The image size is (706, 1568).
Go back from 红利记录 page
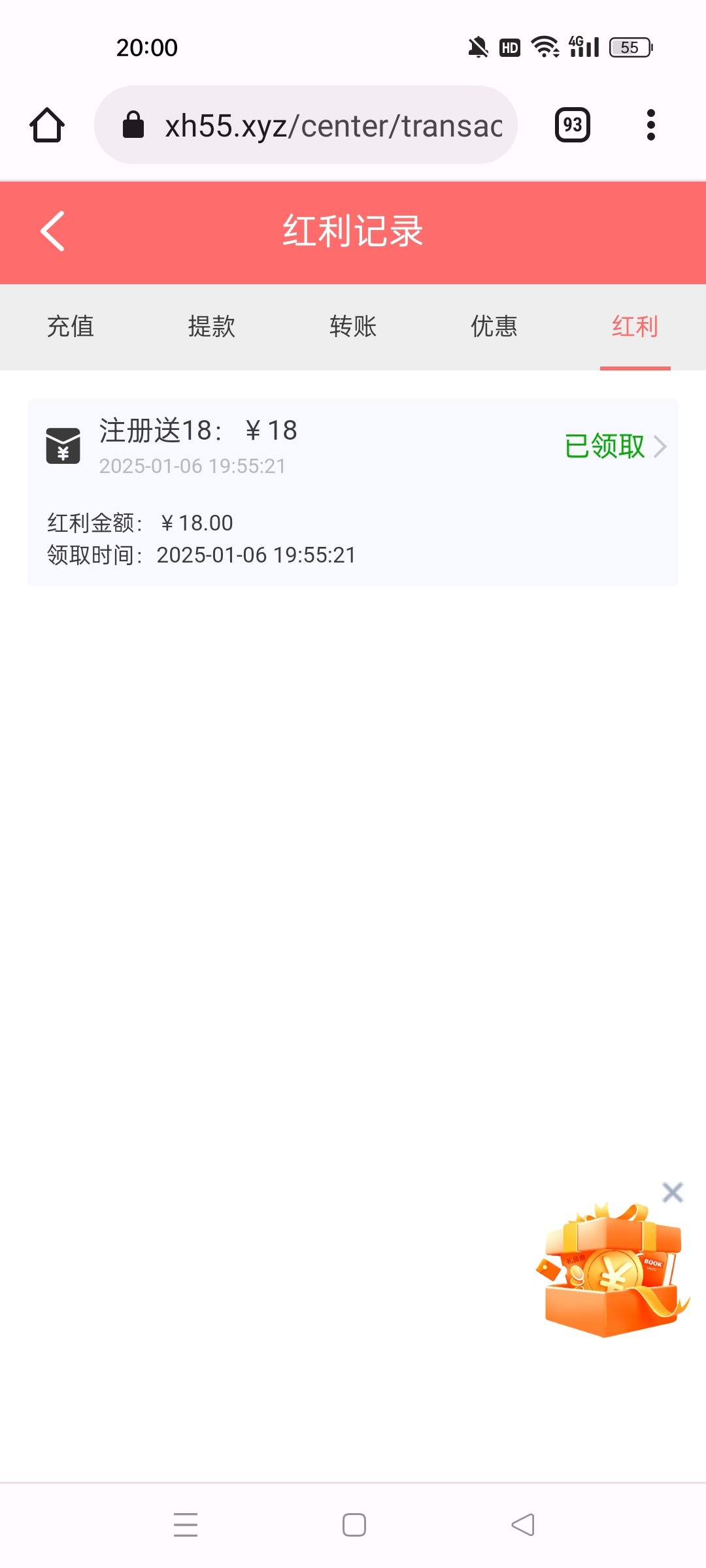coord(53,231)
